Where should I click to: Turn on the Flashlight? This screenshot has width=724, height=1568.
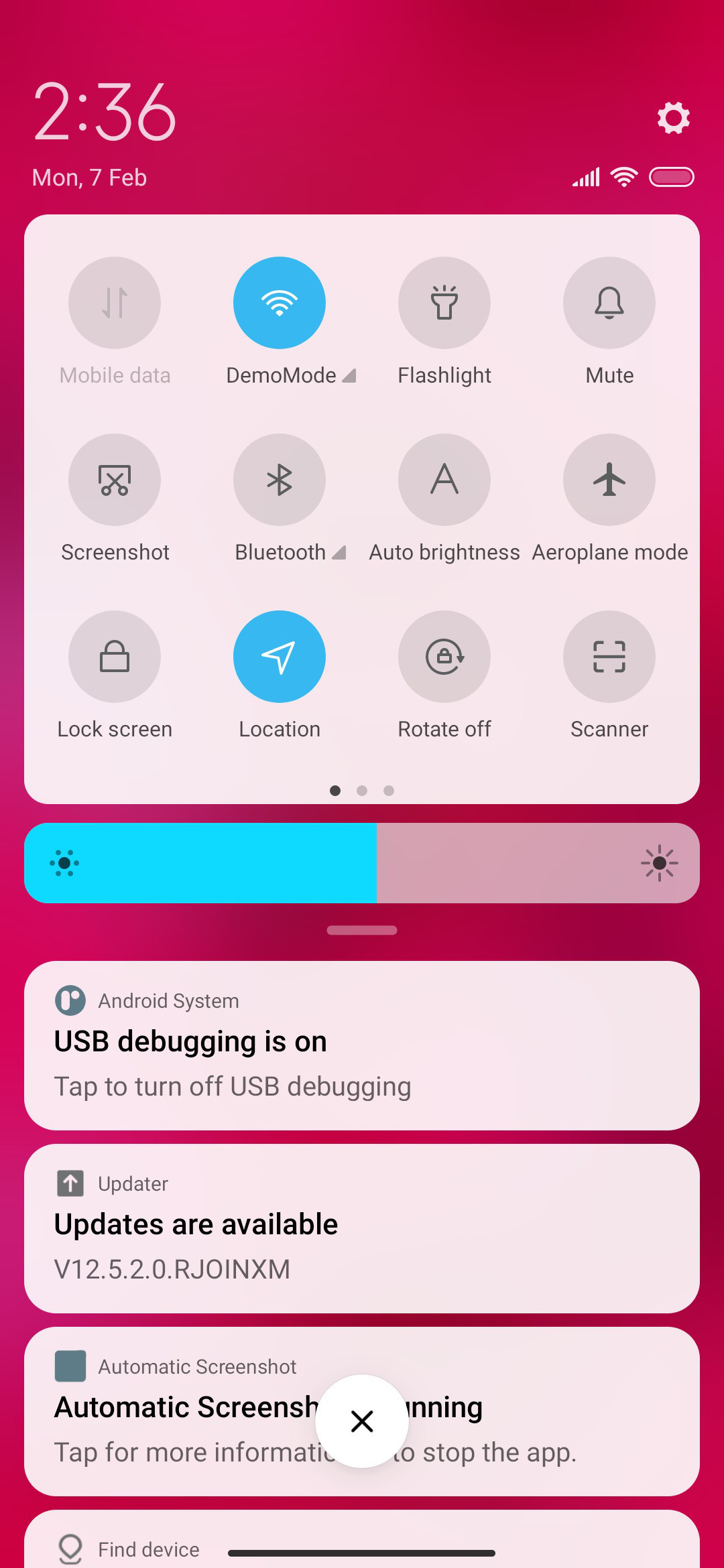click(444, 303)
